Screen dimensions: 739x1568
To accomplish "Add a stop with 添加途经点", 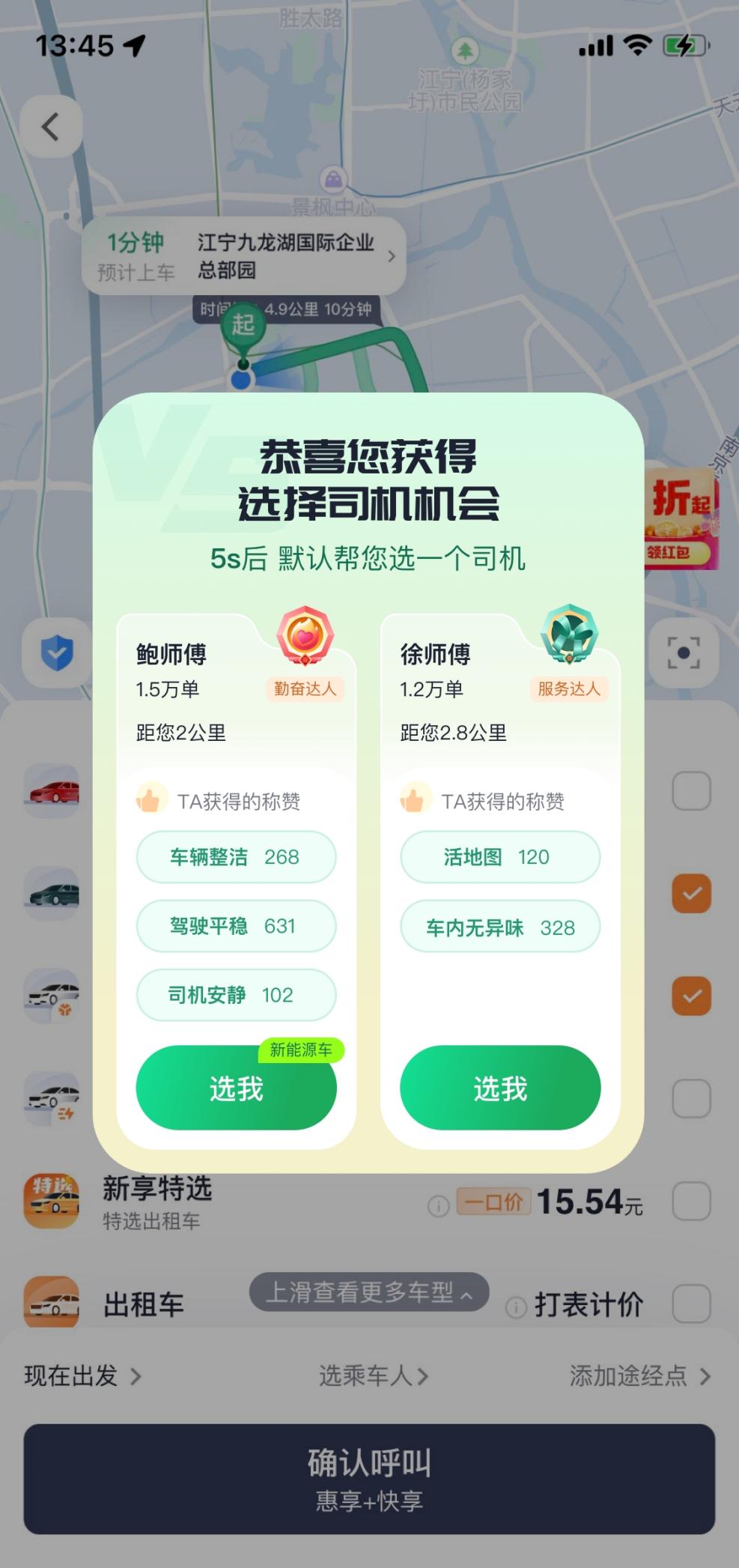I will (x=639, y=1375).
